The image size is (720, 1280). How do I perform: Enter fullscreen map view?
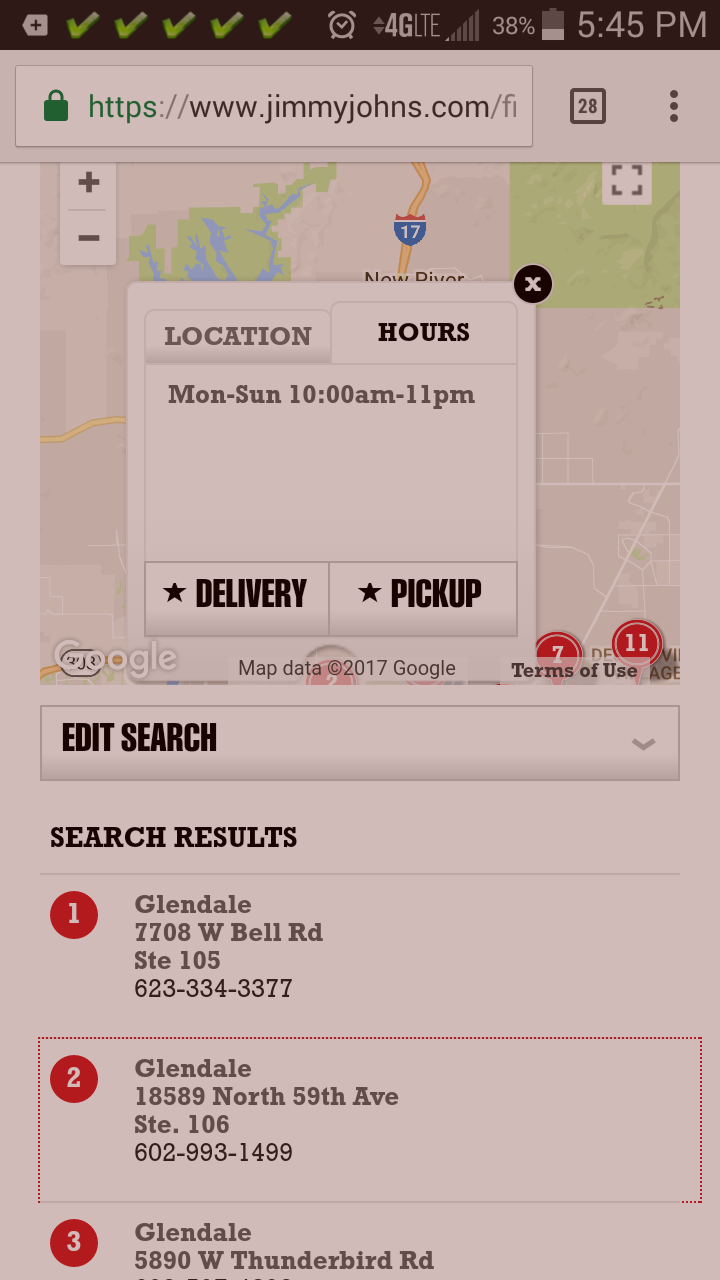click(x=626, y=182)
